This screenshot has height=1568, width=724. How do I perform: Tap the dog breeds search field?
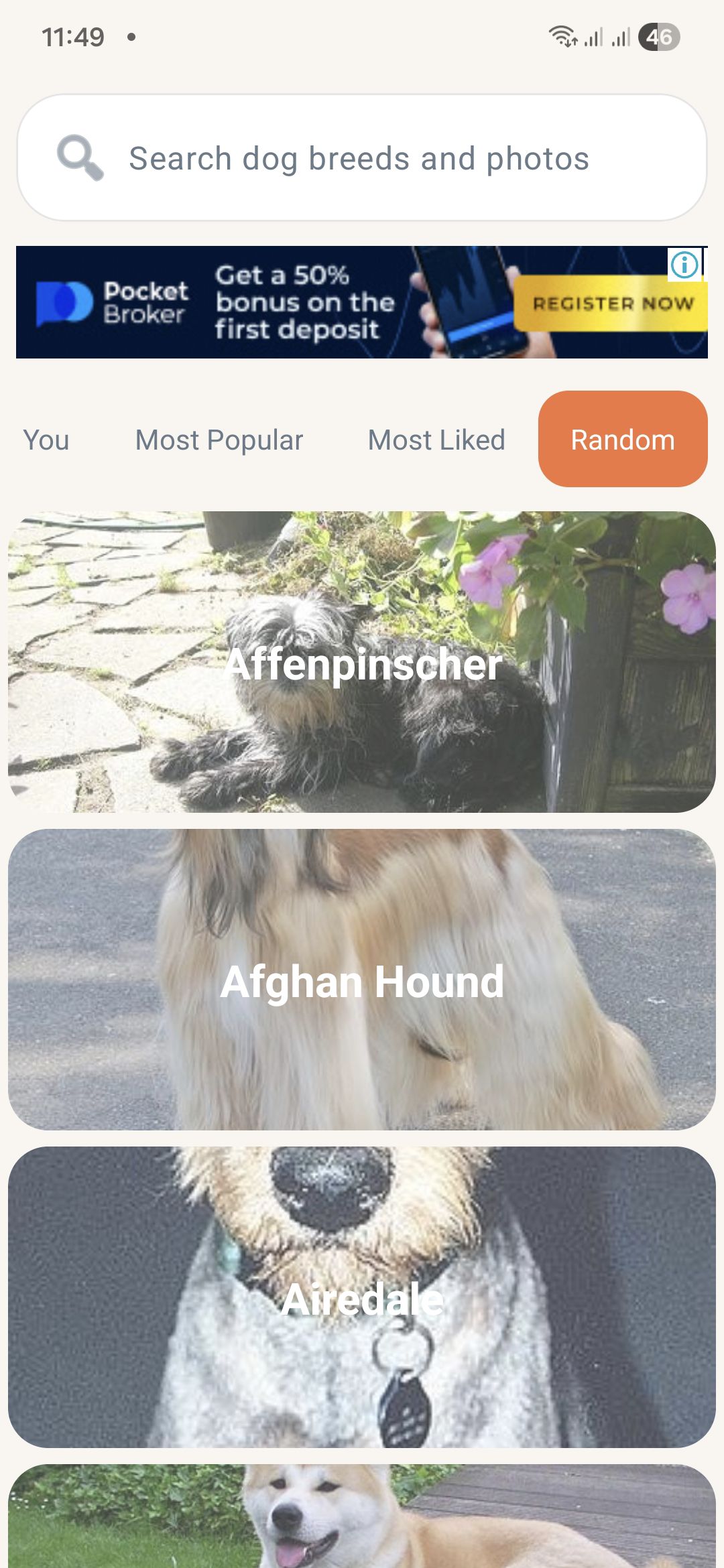(x=359, y=158)
